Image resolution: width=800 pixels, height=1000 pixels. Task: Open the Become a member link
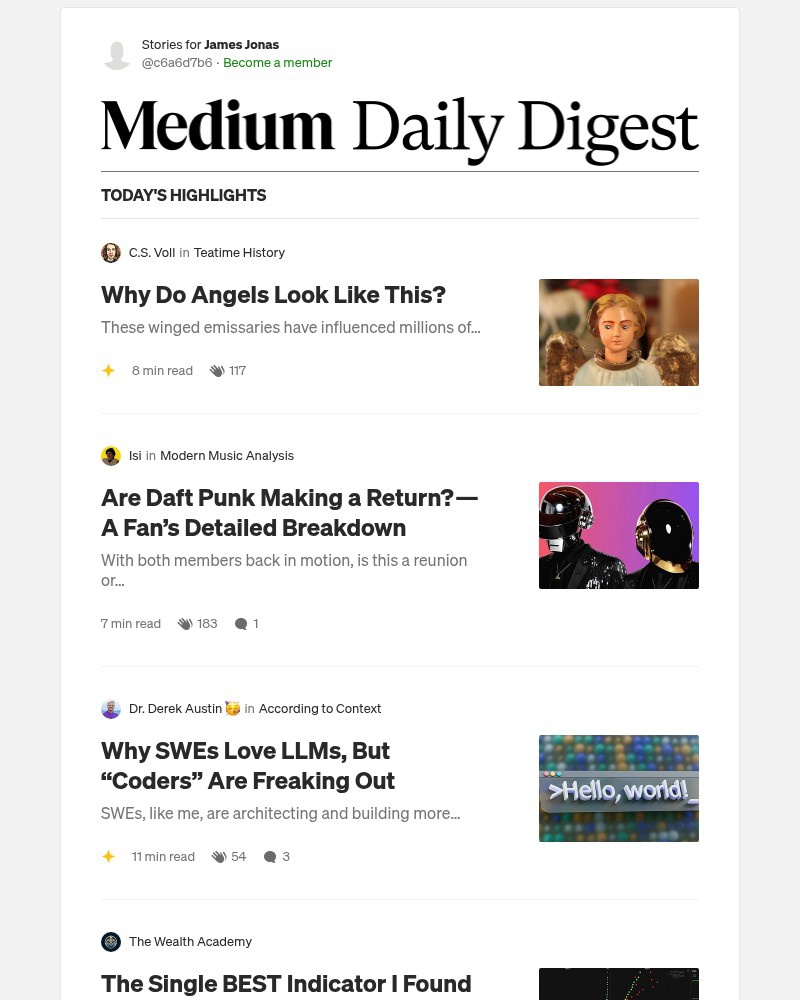(278, 62)
